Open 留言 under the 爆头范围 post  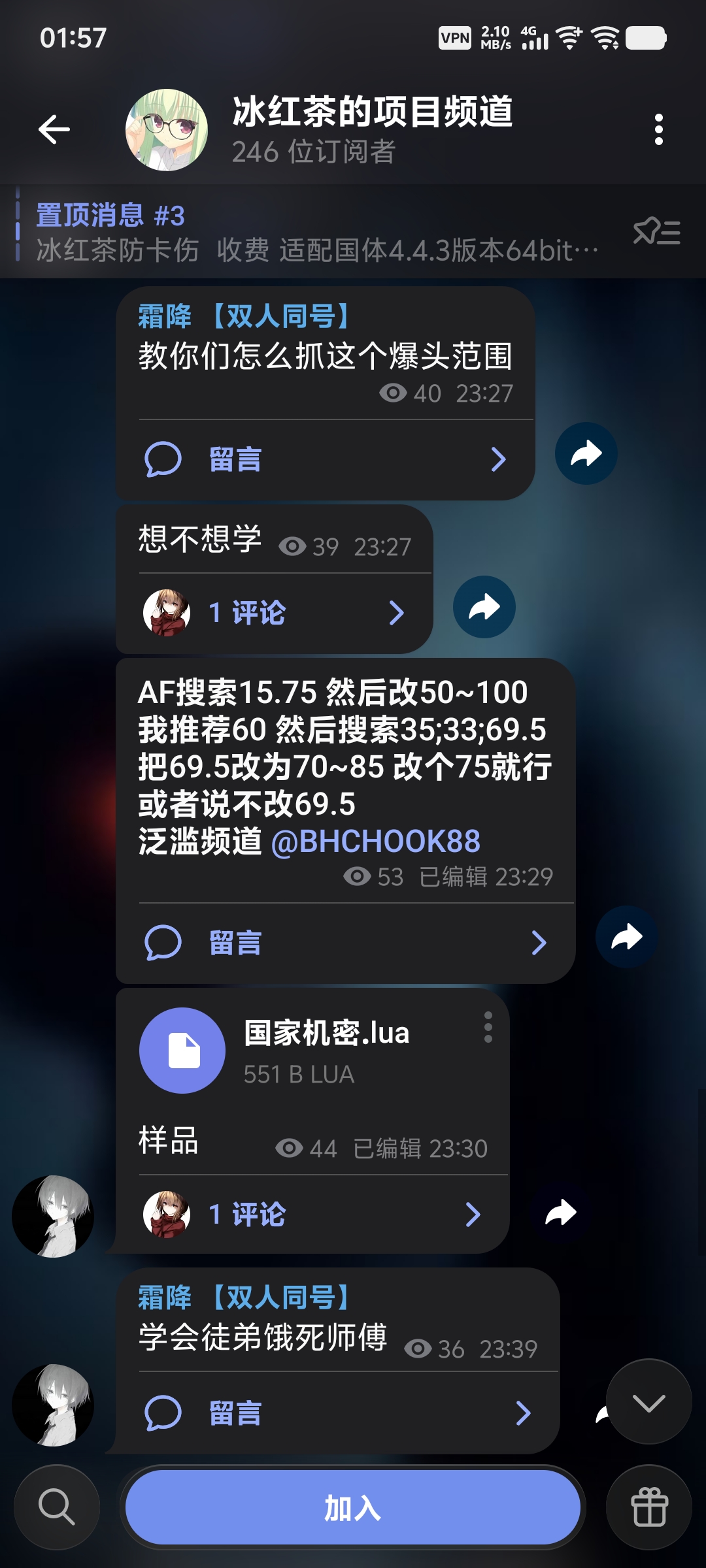pyautogui.click(x=325, y=460)
